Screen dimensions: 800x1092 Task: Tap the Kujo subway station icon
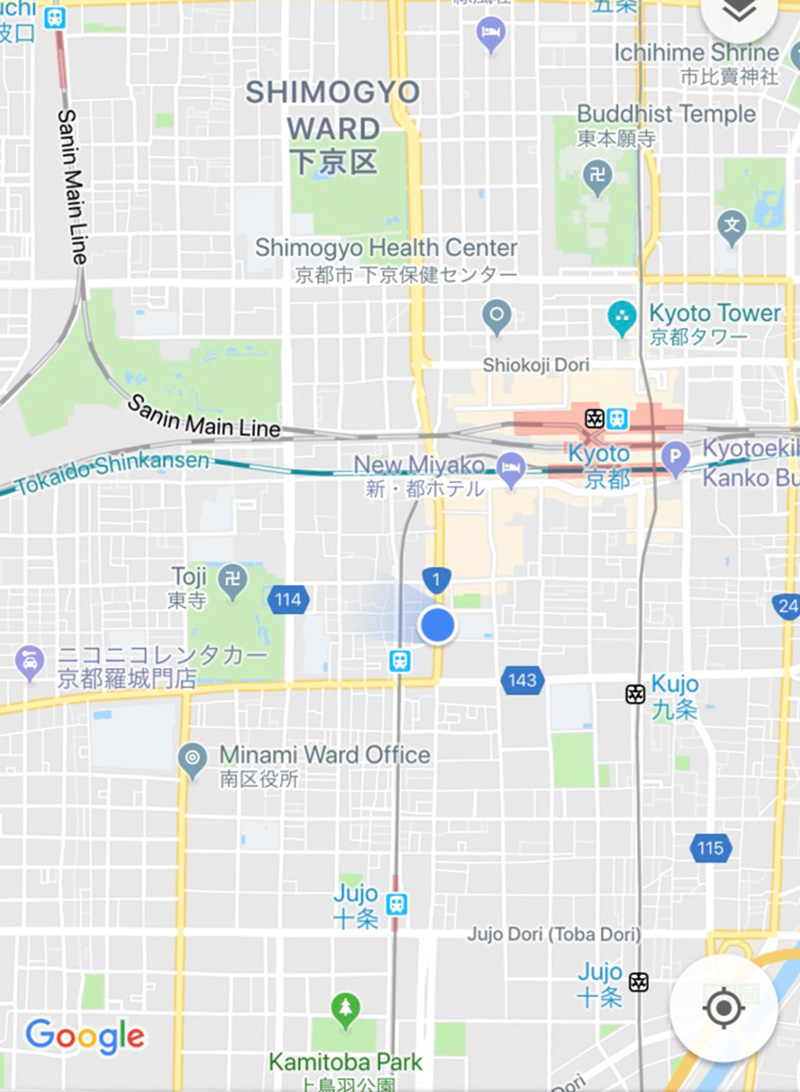[634, 693]
